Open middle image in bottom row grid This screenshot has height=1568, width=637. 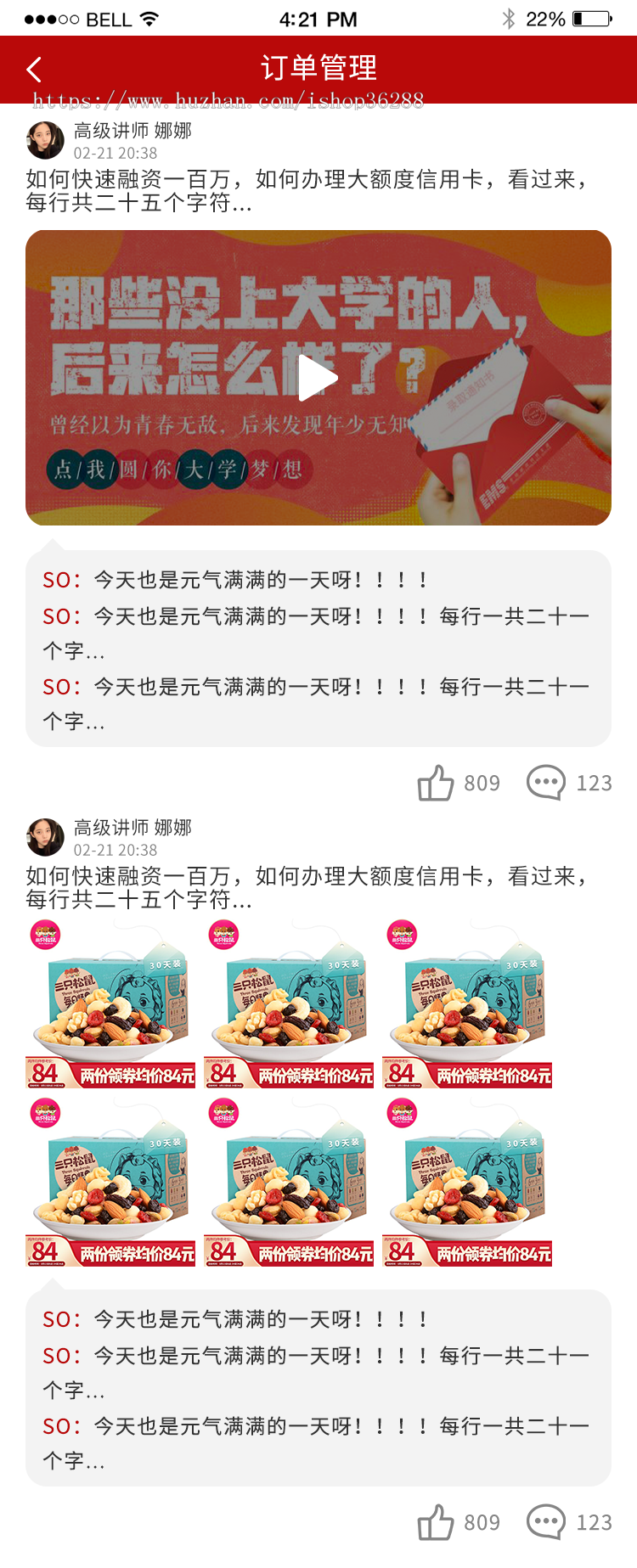pos(289,1182)
